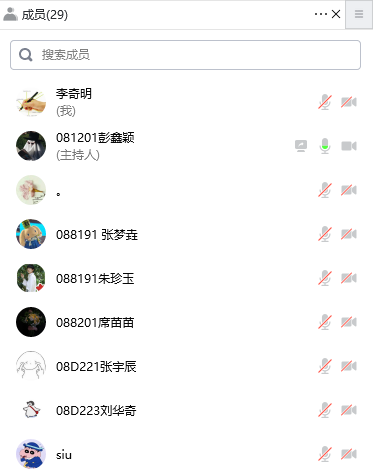This screenshot has height=474, width=373.
Task: Tap muted mic icon for siu
Action: click(325, 454)
